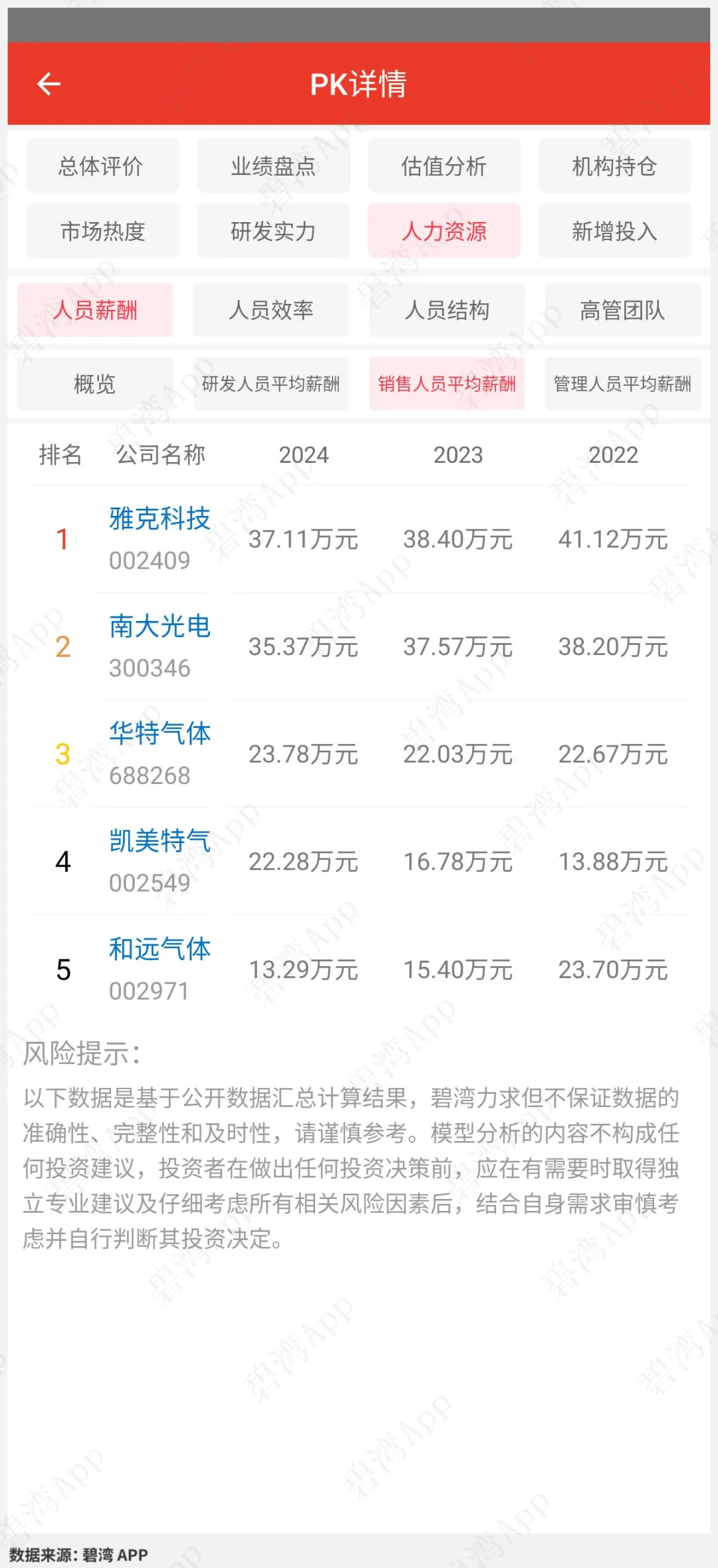Screen dimensions: 718x1568
Task: Show the 概览 view
Action: click(x=94, y=384)
